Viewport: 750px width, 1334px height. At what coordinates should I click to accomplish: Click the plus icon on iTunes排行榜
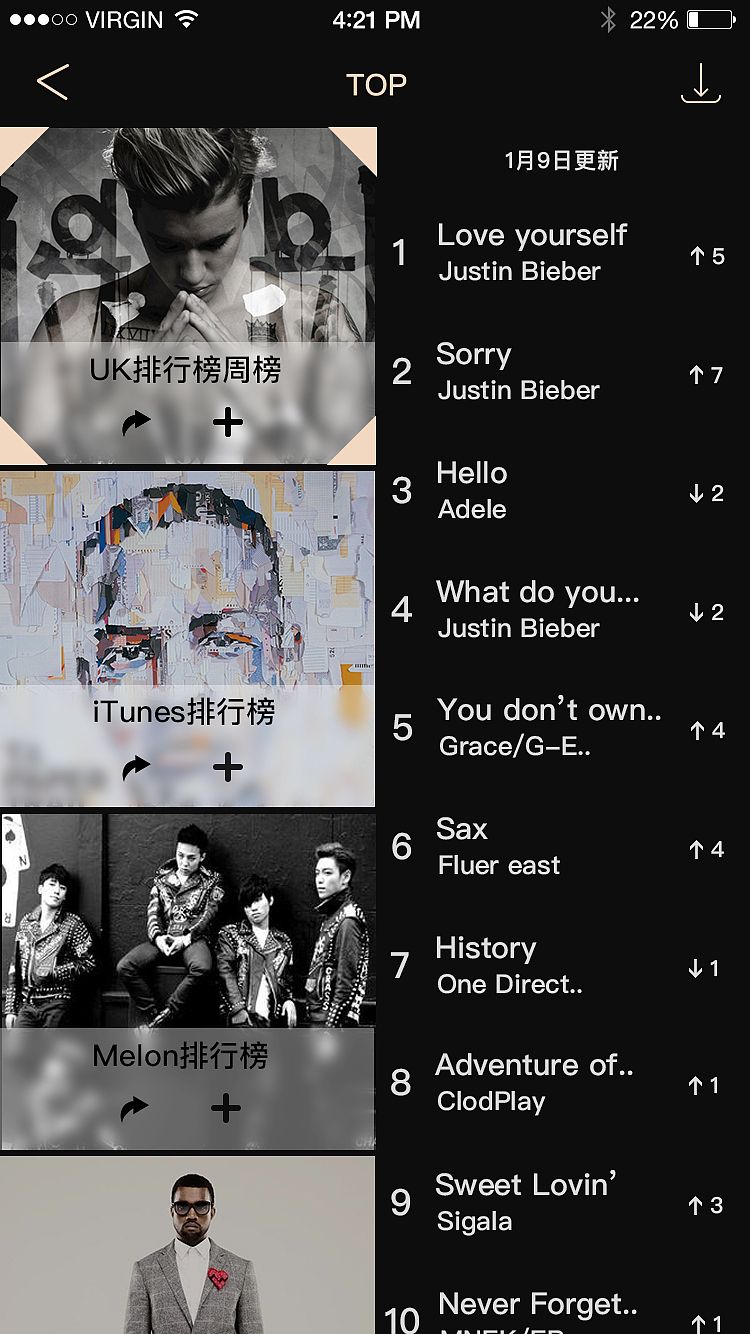point(227,767)
